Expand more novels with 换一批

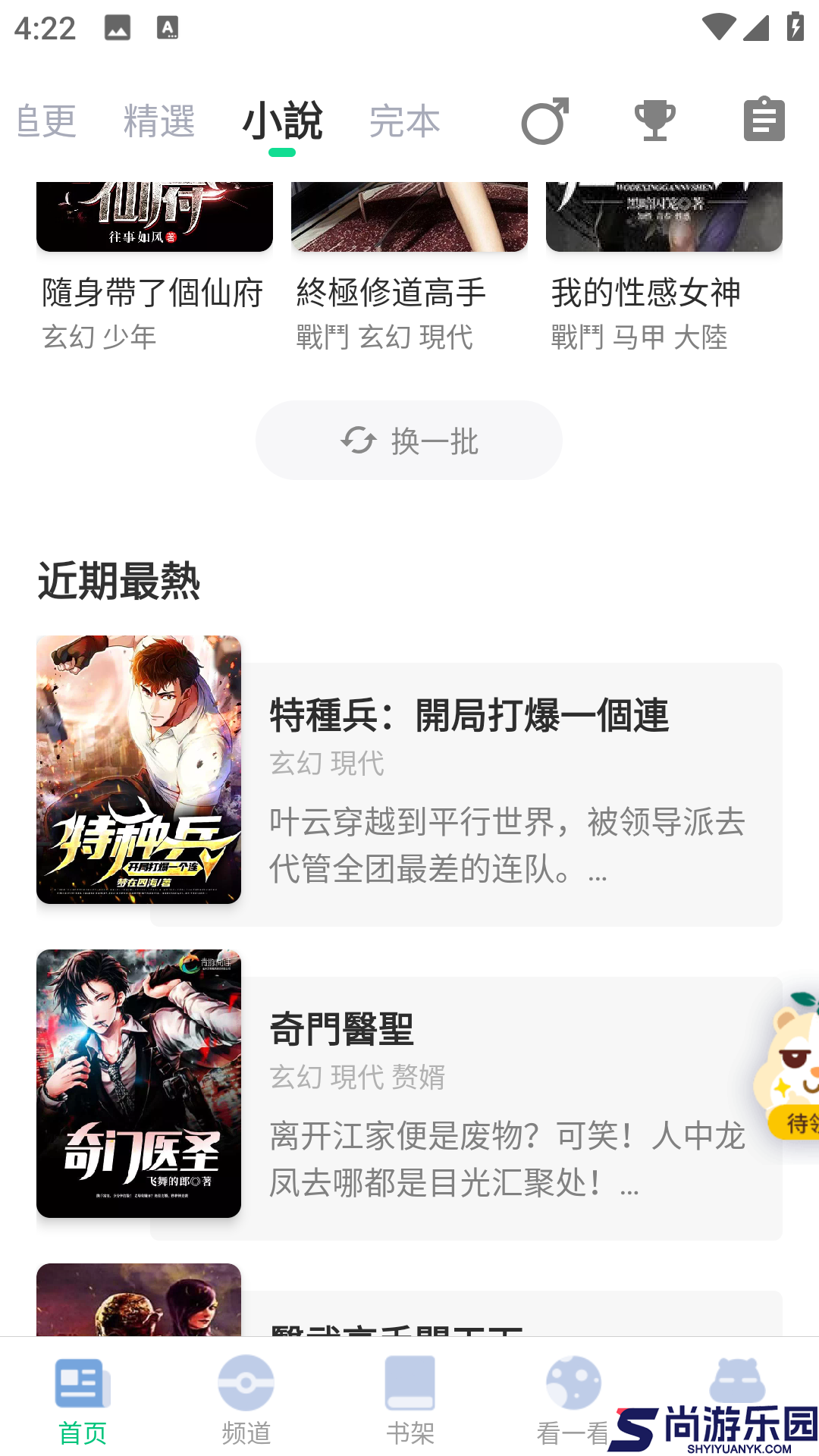[409, 440]
